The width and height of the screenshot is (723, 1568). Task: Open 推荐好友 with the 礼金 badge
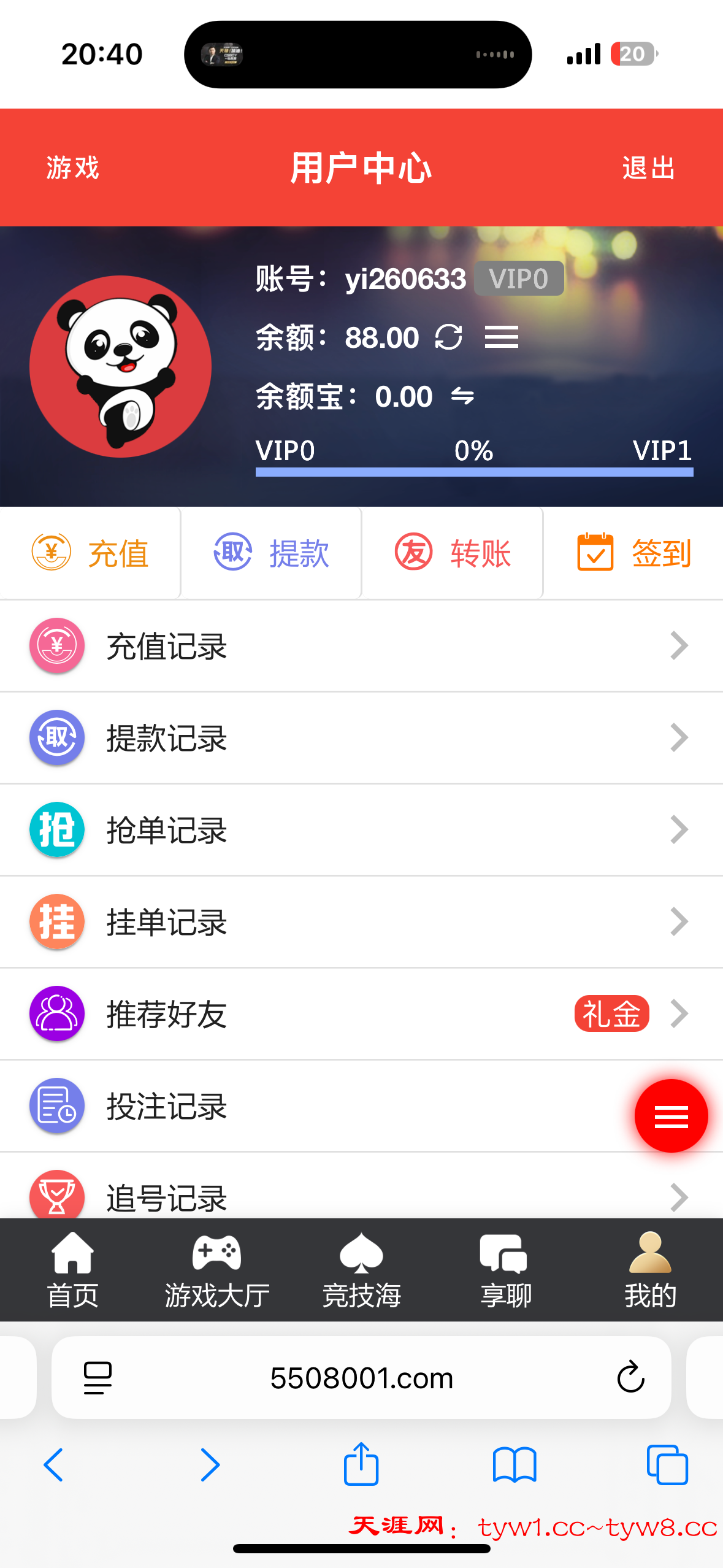pos(361,1014)
